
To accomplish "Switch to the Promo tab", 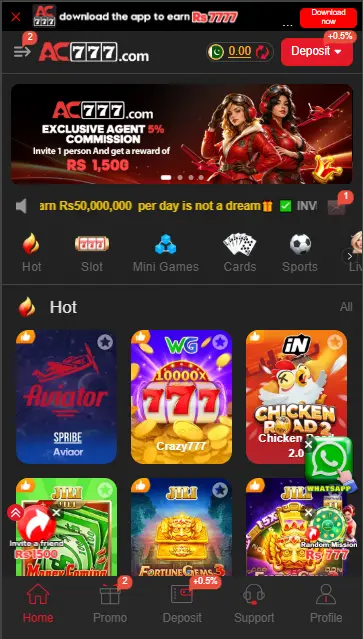I will (110, 605).
